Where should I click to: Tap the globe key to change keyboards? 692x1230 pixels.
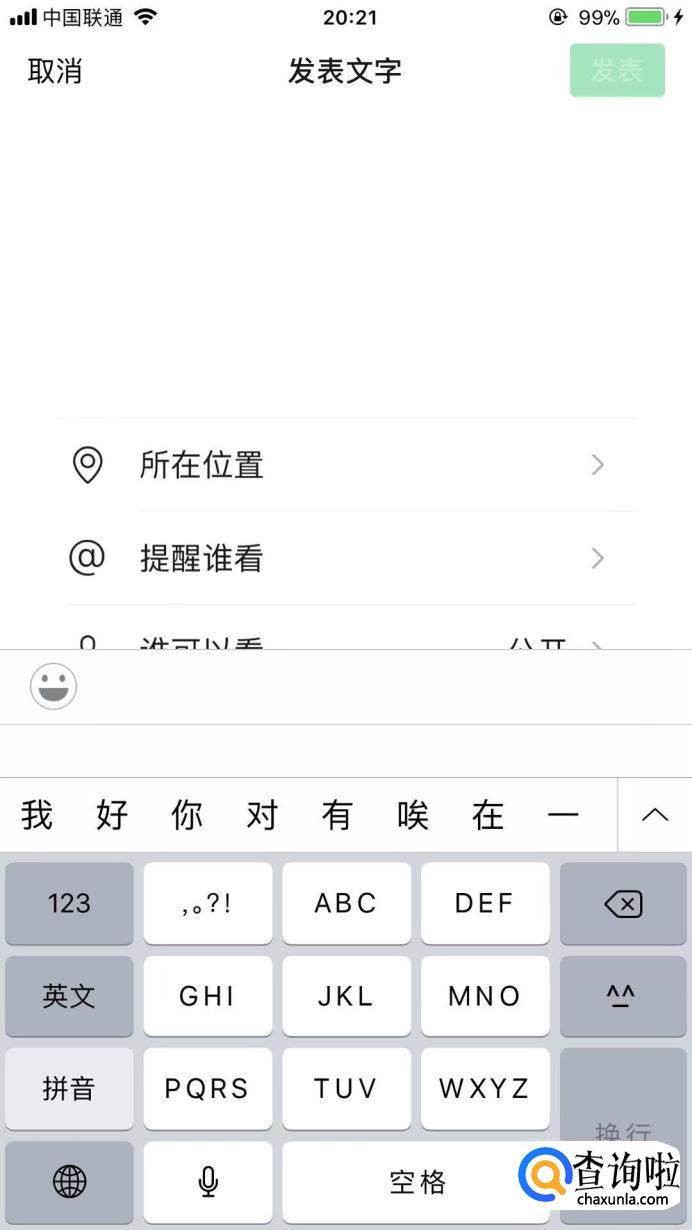[69, 1182]
